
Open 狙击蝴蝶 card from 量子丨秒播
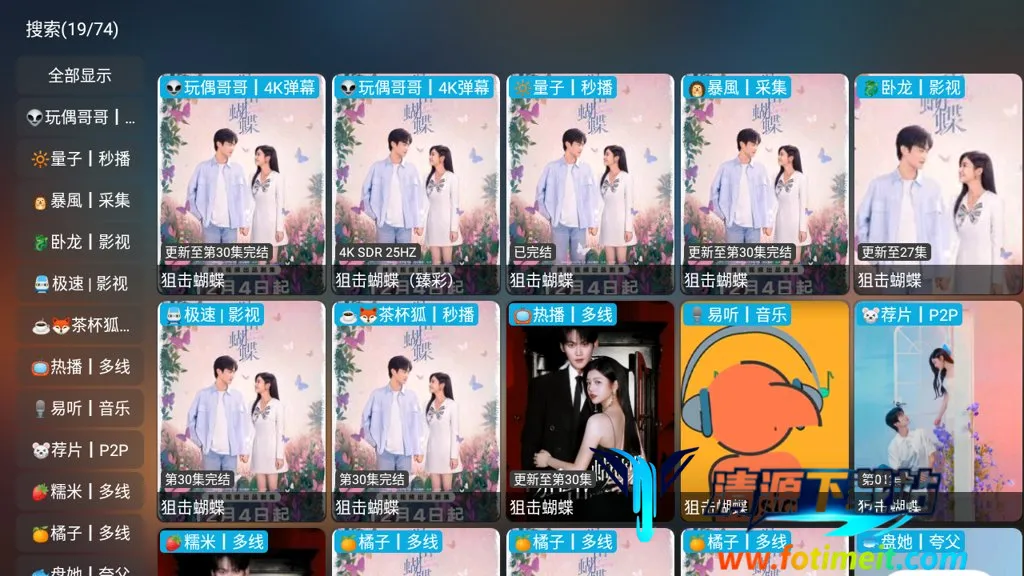tap(590, 185)
